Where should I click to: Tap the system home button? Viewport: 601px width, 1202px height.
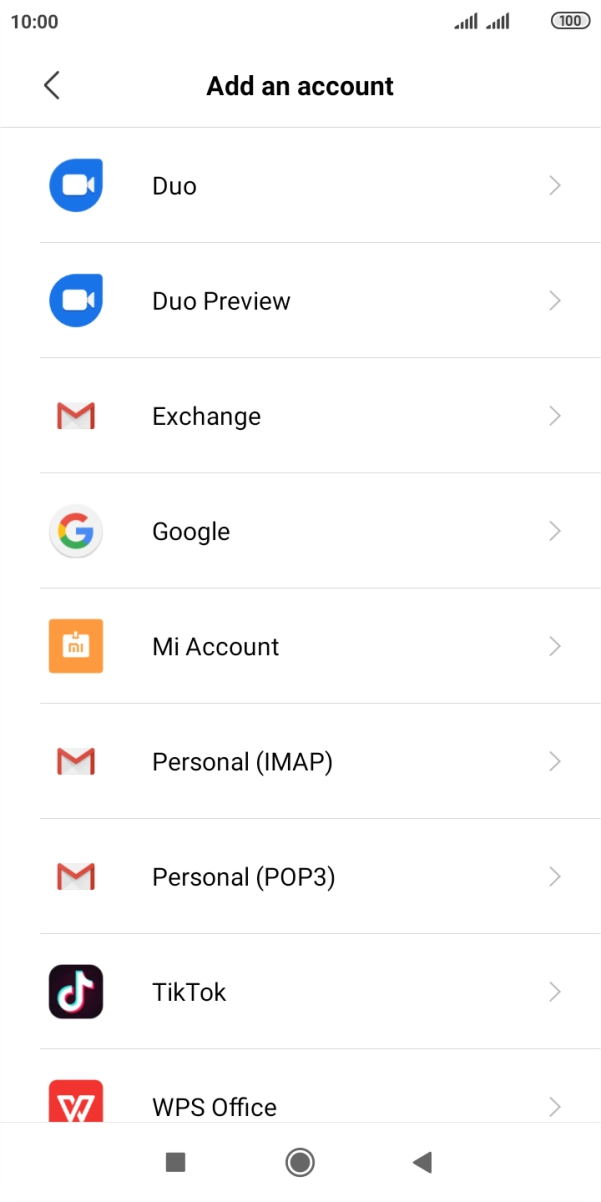click(x=300, y=1161)
